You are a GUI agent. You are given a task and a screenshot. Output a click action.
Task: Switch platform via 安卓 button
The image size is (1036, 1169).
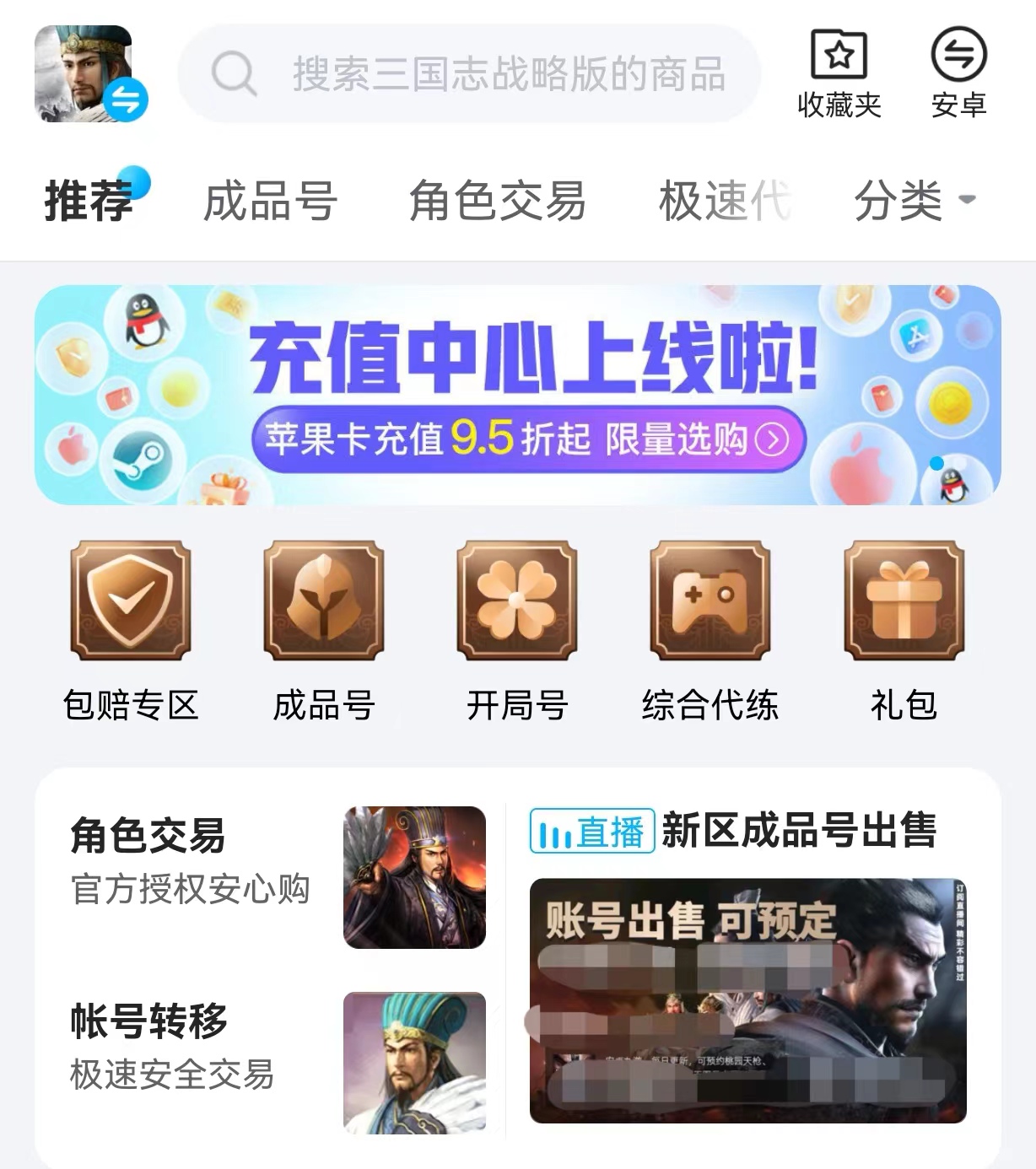[x=958, y=74]
